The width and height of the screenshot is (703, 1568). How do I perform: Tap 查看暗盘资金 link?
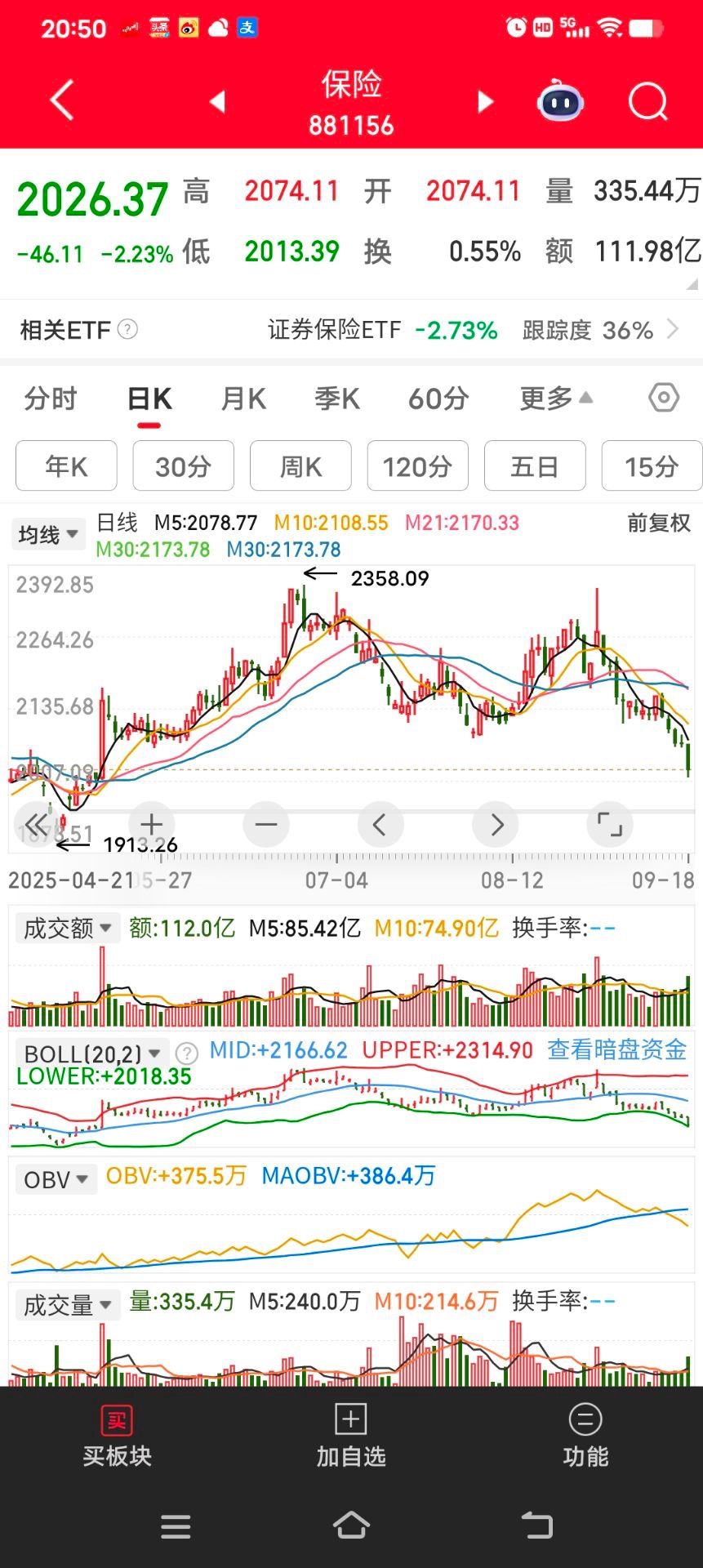tap(616, 1049)
